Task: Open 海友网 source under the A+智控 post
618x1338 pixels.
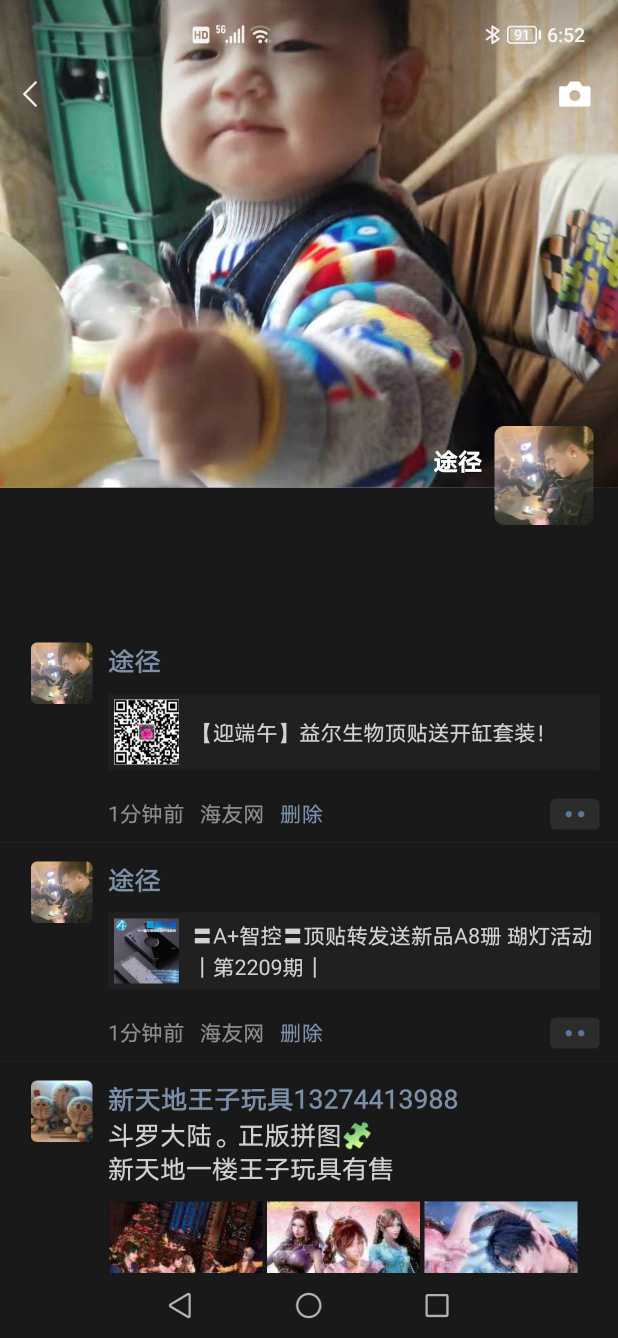Action: [231, 1033]
